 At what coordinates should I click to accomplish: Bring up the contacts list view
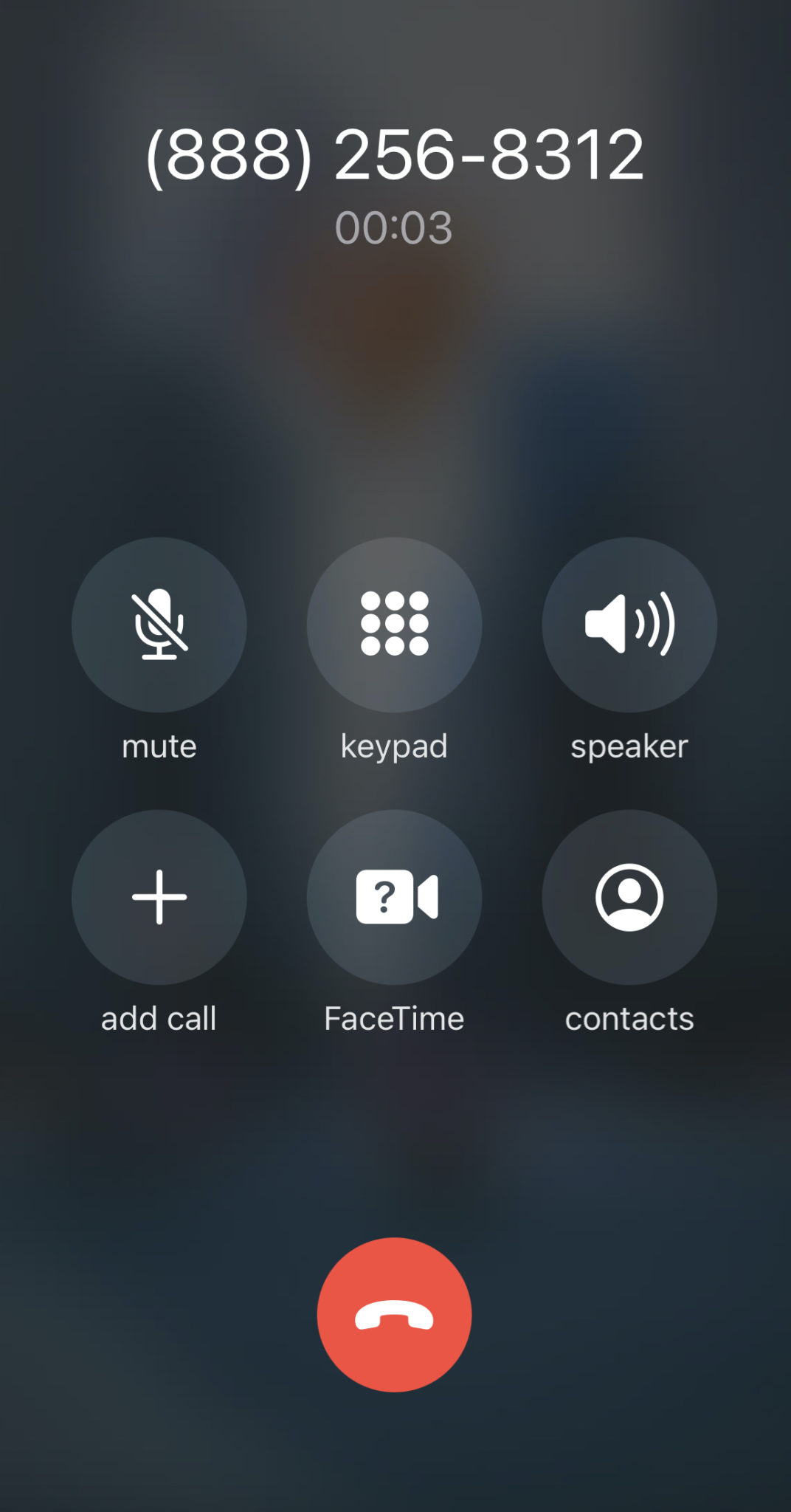coord(629,896)
